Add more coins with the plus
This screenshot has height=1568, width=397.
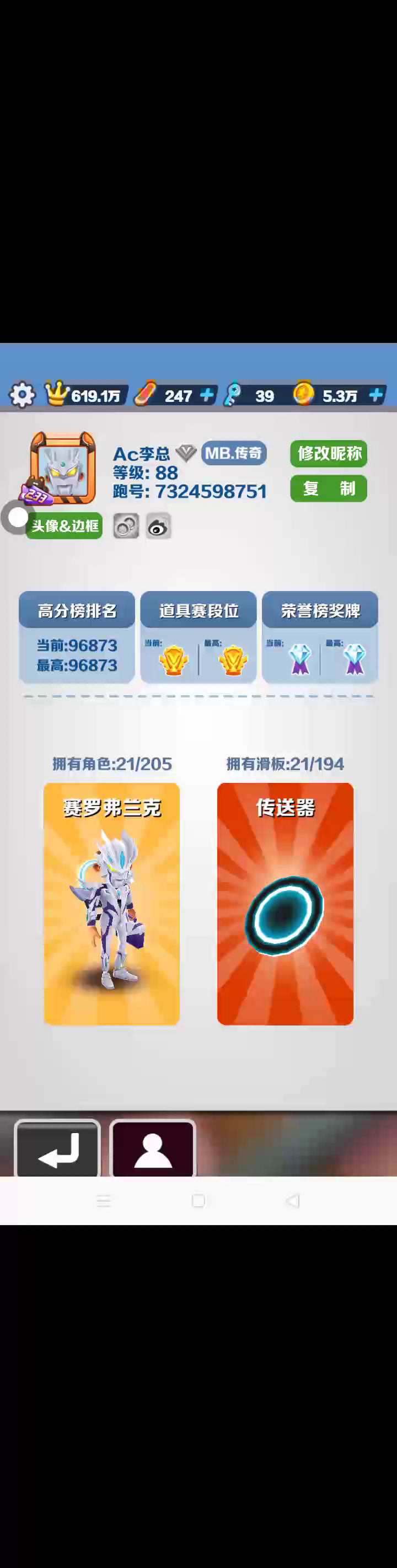pyautogui.click(x=376, y=394)
